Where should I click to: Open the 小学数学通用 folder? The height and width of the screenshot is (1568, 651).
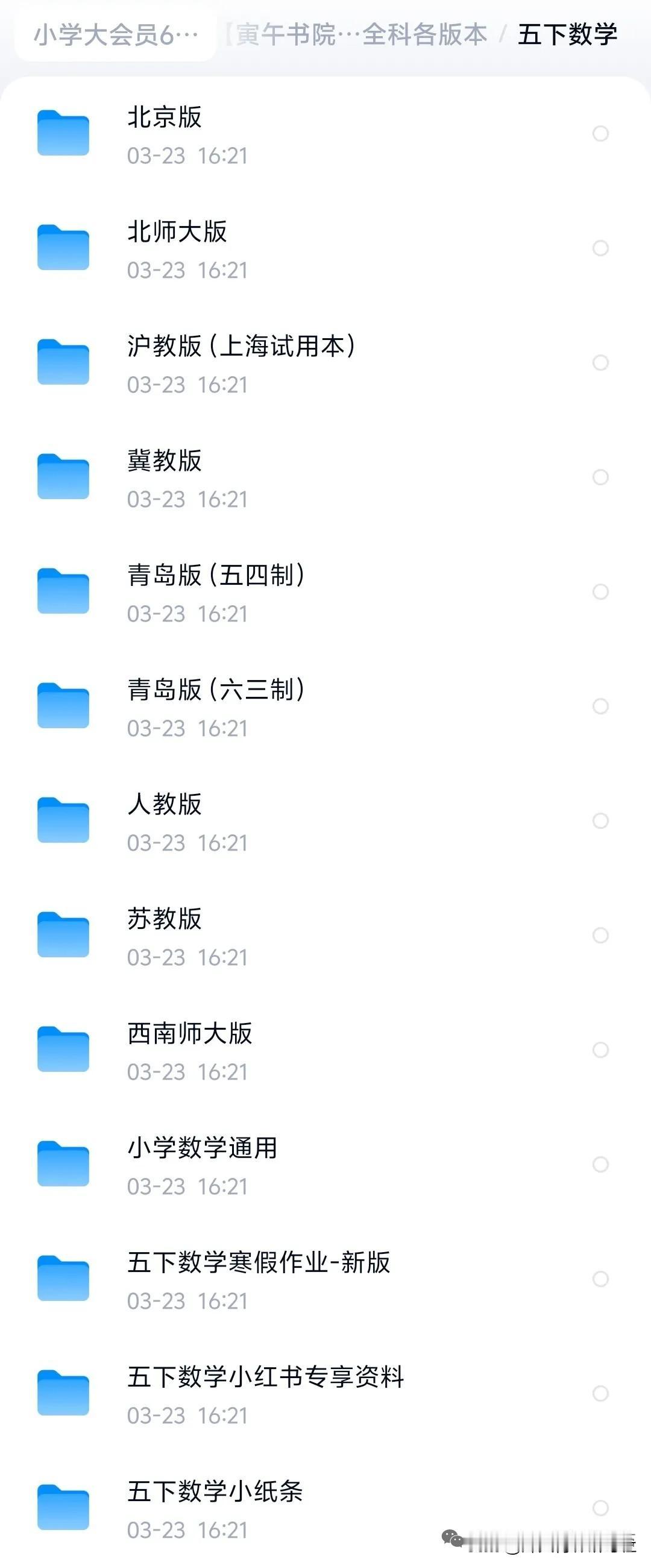[x=325, y=1164]
